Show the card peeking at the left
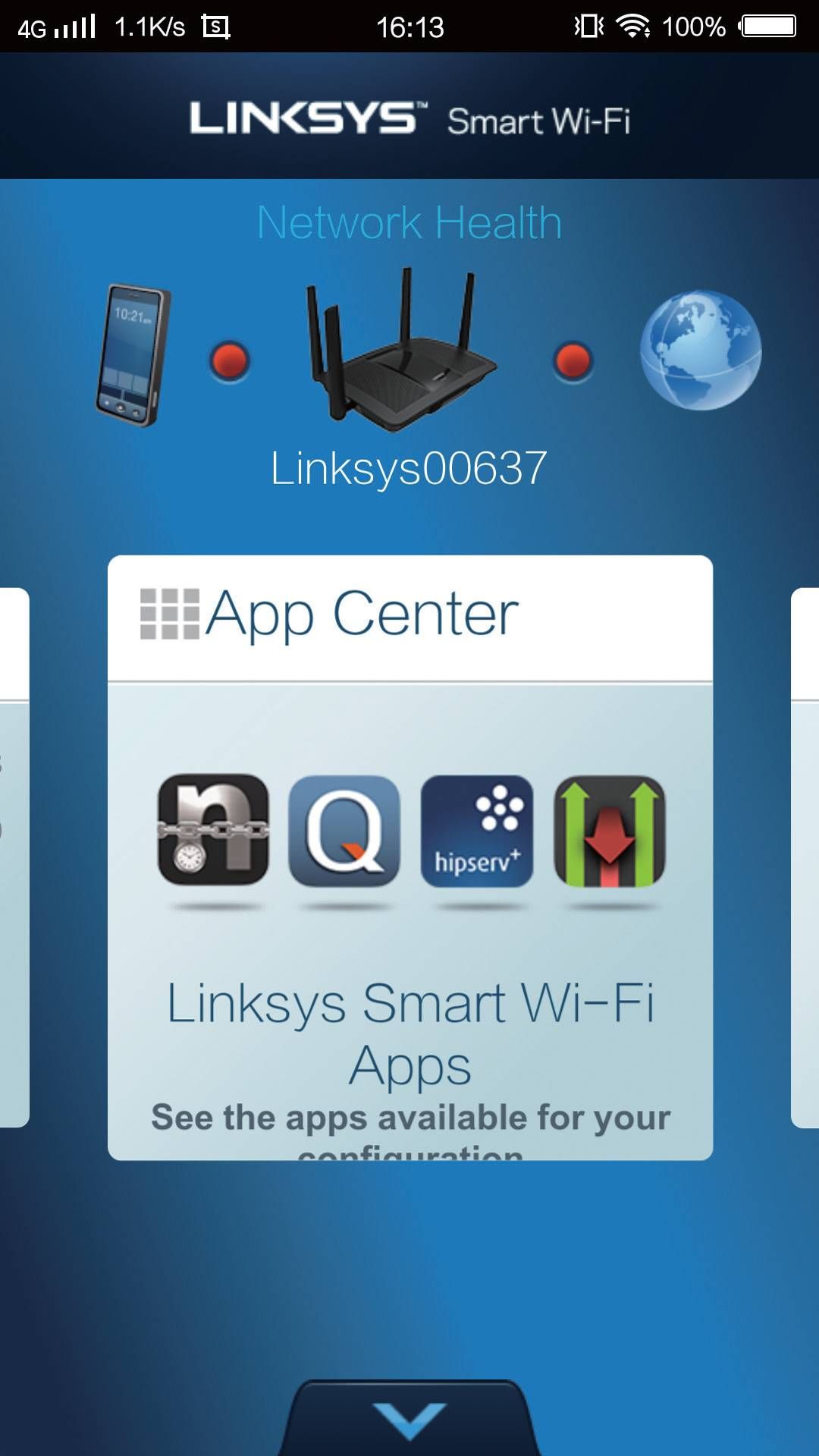 (14, 857)
